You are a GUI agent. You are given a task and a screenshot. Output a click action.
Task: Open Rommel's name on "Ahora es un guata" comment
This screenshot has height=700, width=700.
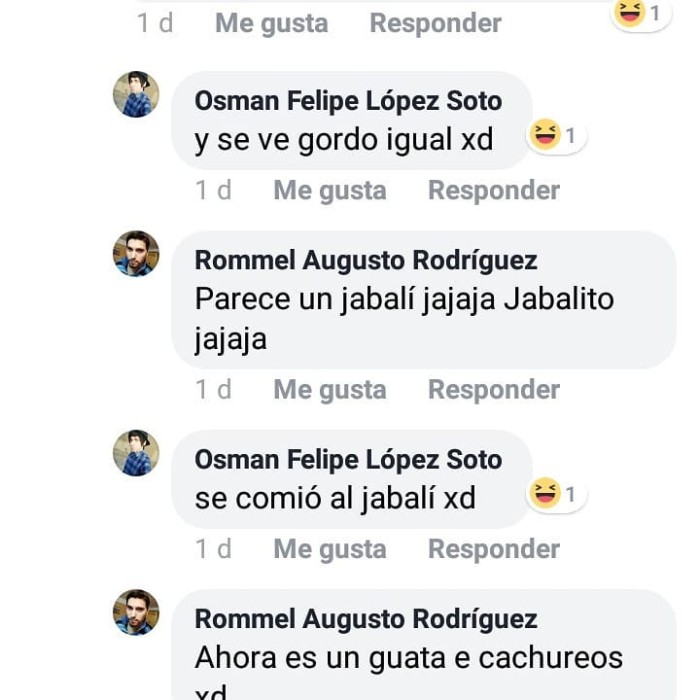[365, 619]
